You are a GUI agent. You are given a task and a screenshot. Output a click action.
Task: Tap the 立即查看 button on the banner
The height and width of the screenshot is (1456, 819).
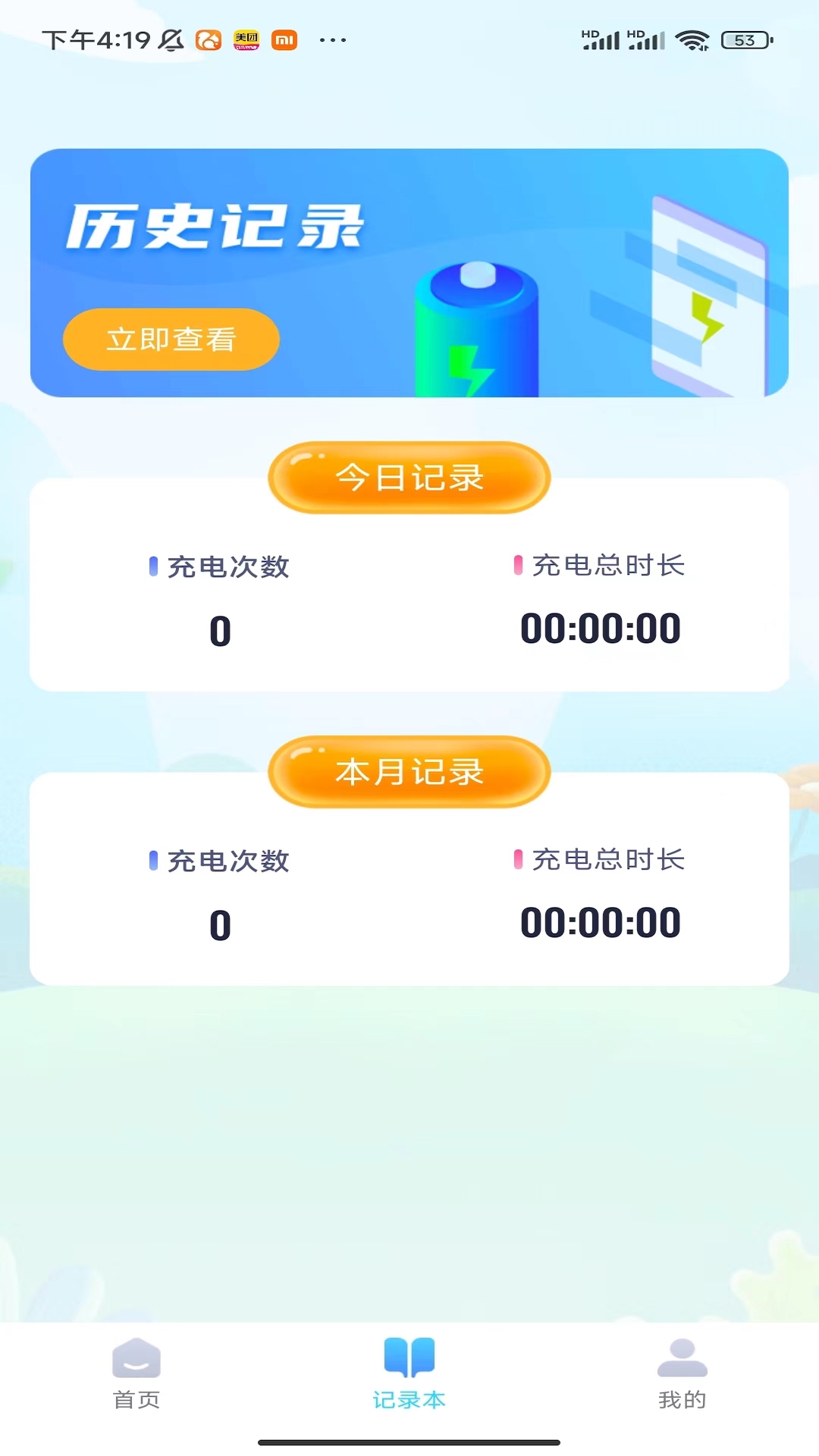pyautogui.click(x=169, y=339)
